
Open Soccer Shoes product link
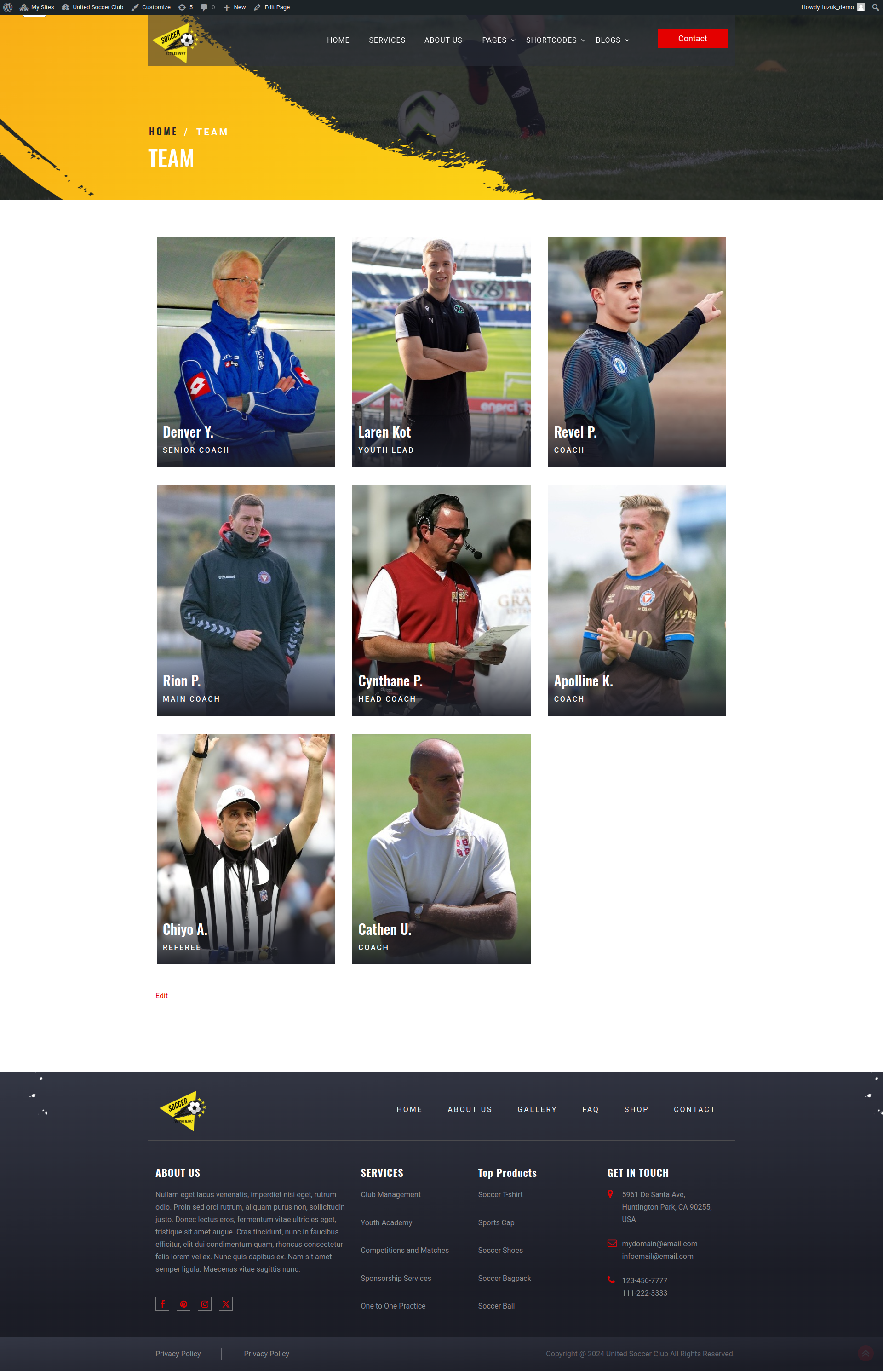(x=500, y=1250)
